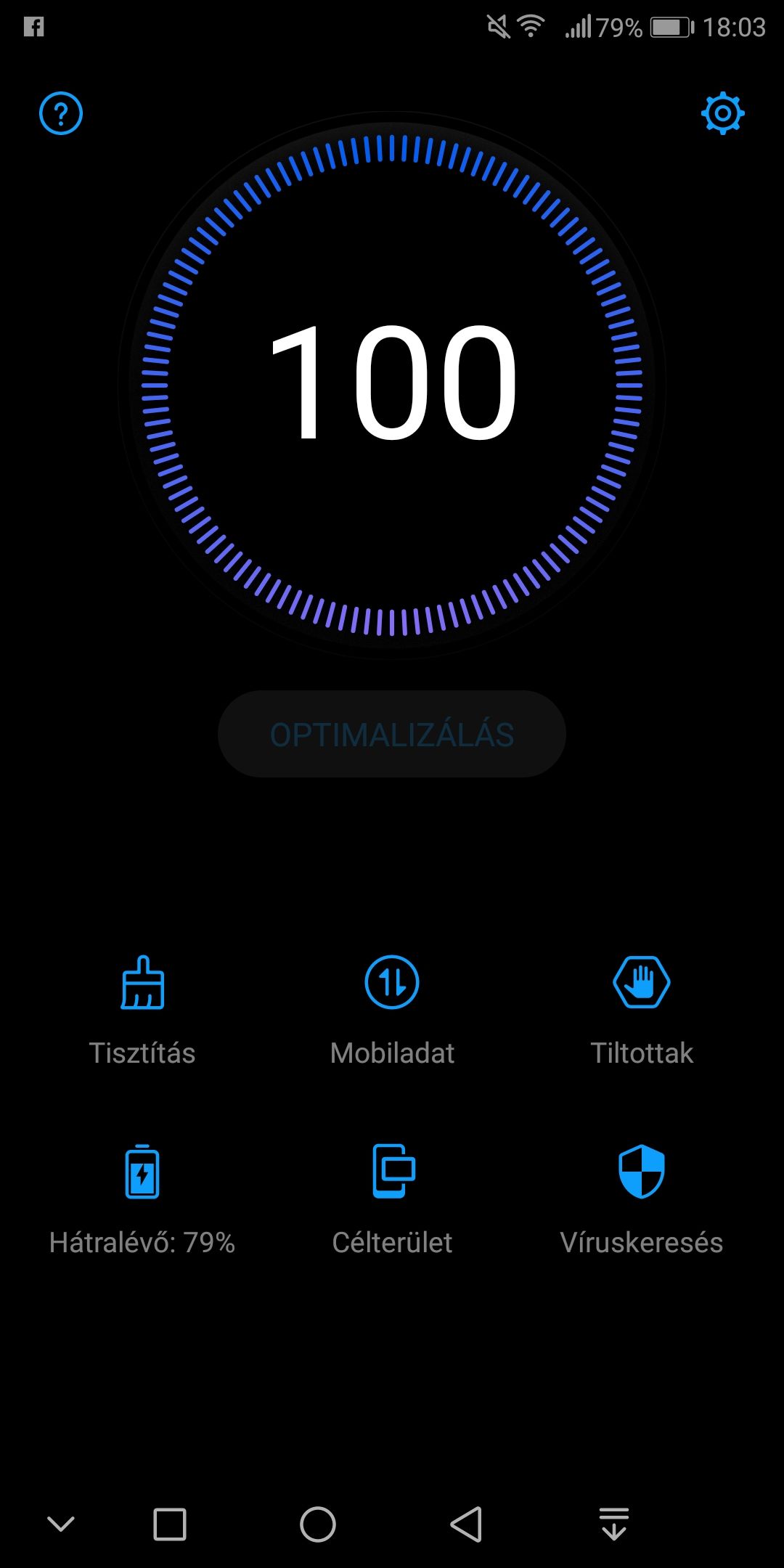Open recent apps with square button
Image resolution: width=784 pixels, height=1568 pixels.
(x=170, y=1524)
